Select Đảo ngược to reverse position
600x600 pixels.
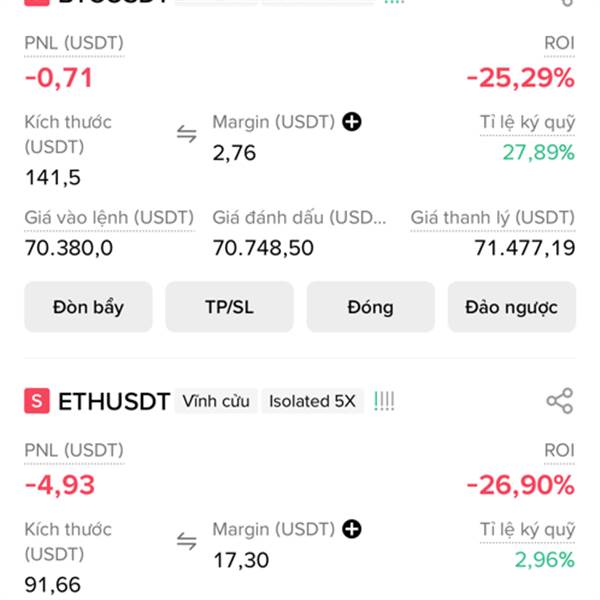coord(512,307)
